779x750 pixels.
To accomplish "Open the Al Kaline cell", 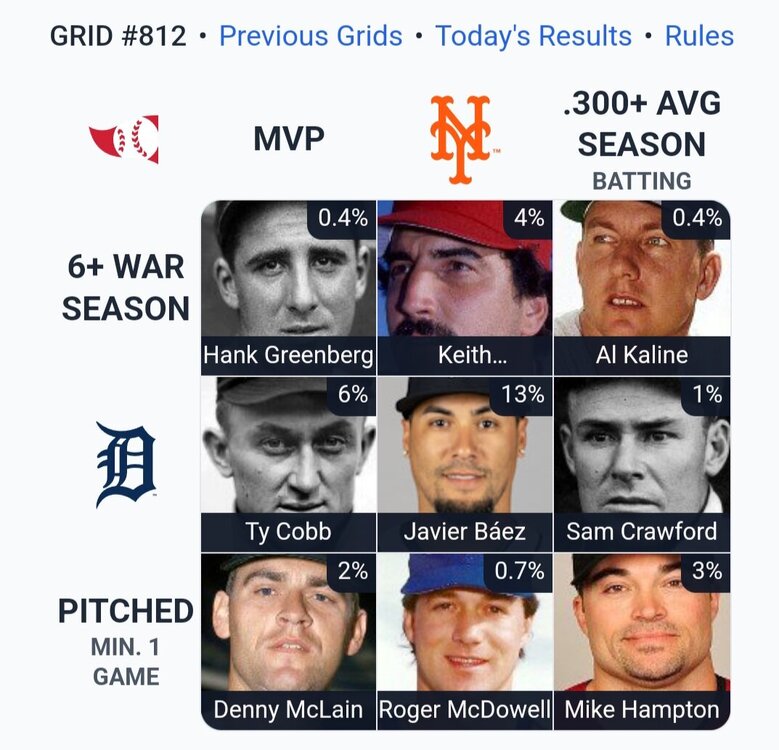I will [641, 287].
